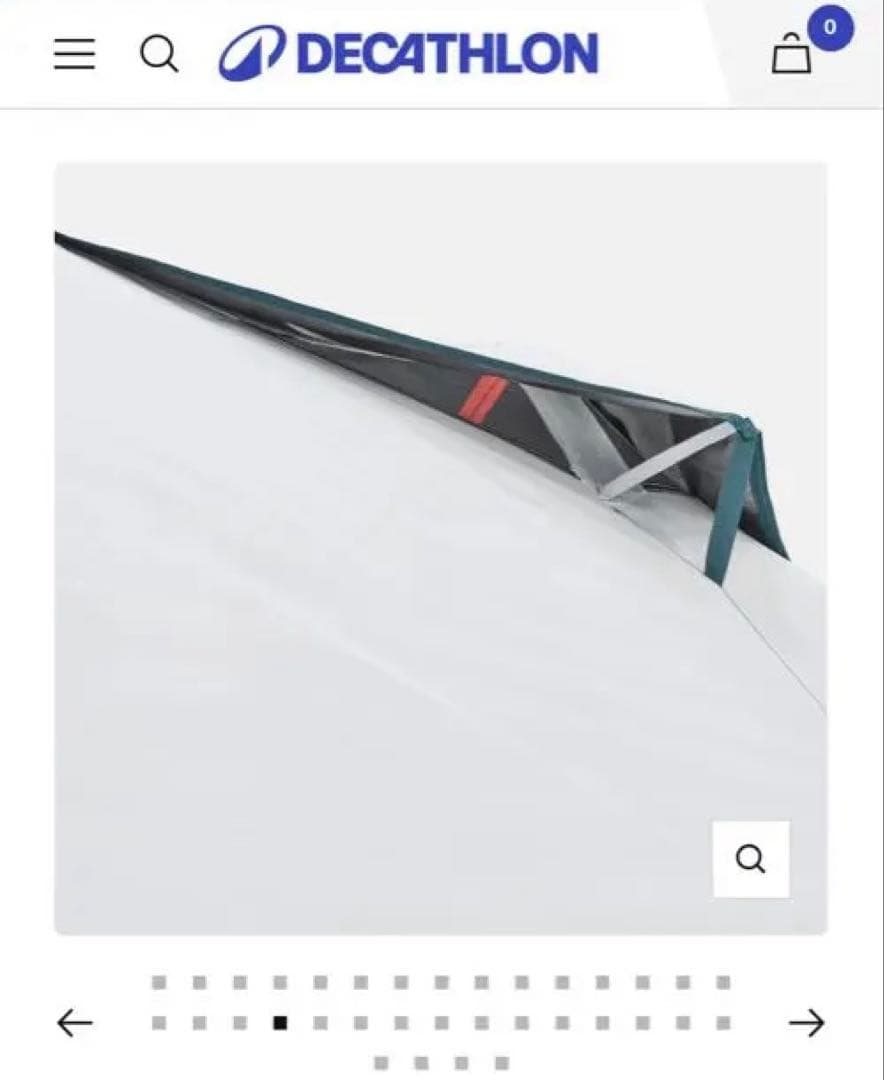Show the next product image
Image resolution: width=884 pixels, height=1080 pixels.
coord(806,1023)
